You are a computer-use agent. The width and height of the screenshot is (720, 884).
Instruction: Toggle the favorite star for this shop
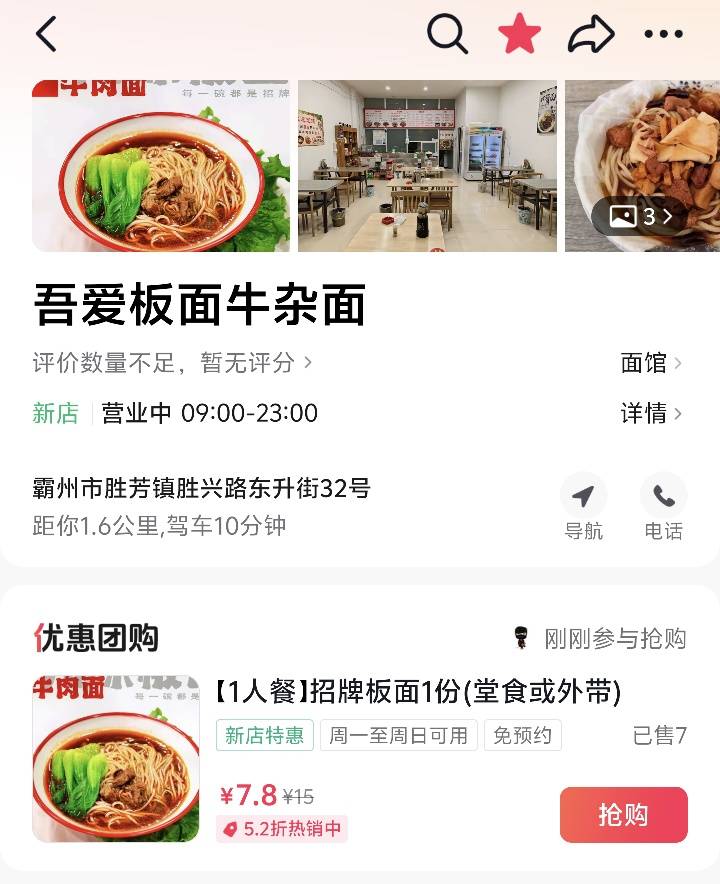tap(520, 35)
